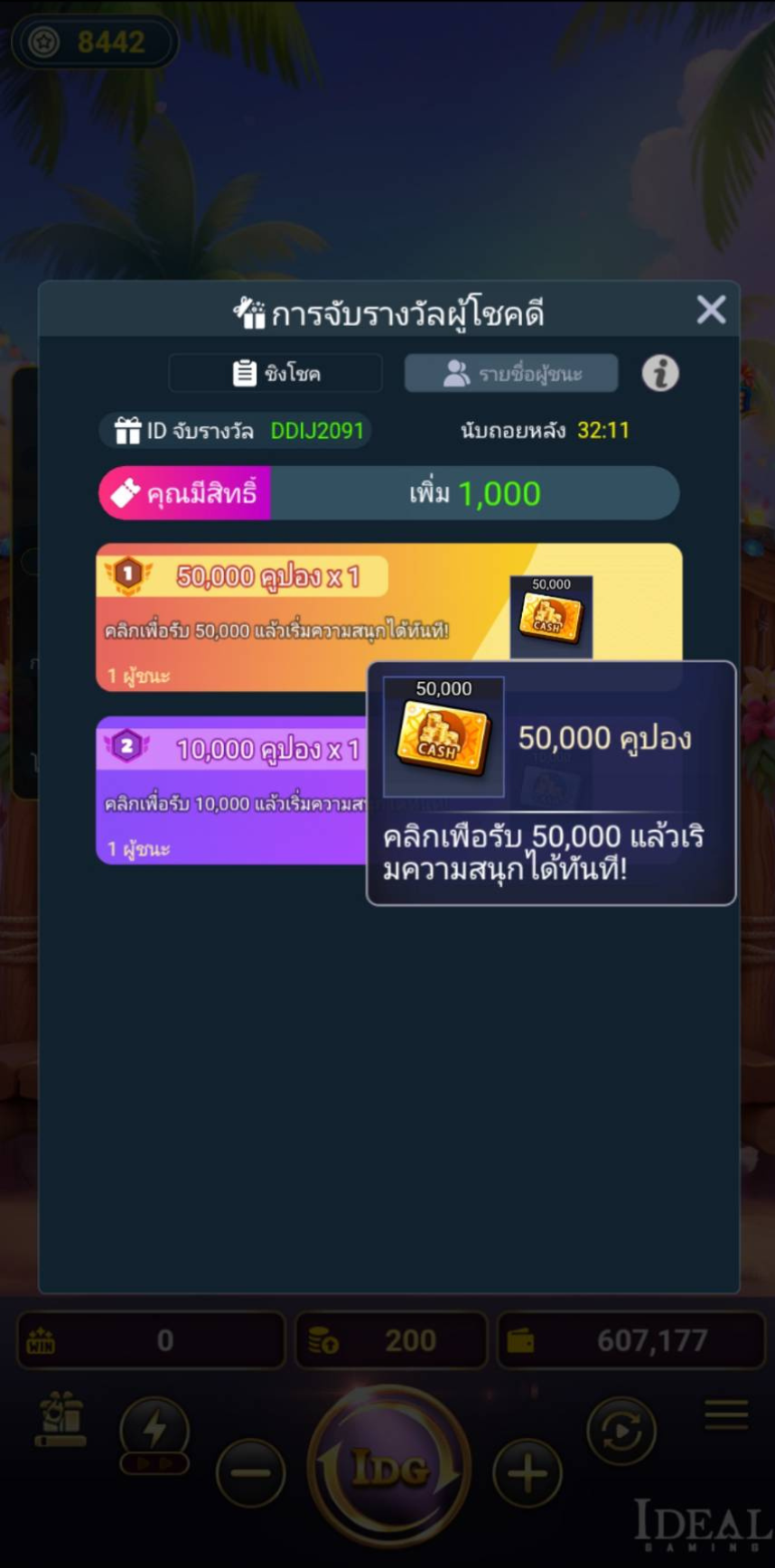
Task: Close the lucky draw dialog
Action: [x=711, y=310]
